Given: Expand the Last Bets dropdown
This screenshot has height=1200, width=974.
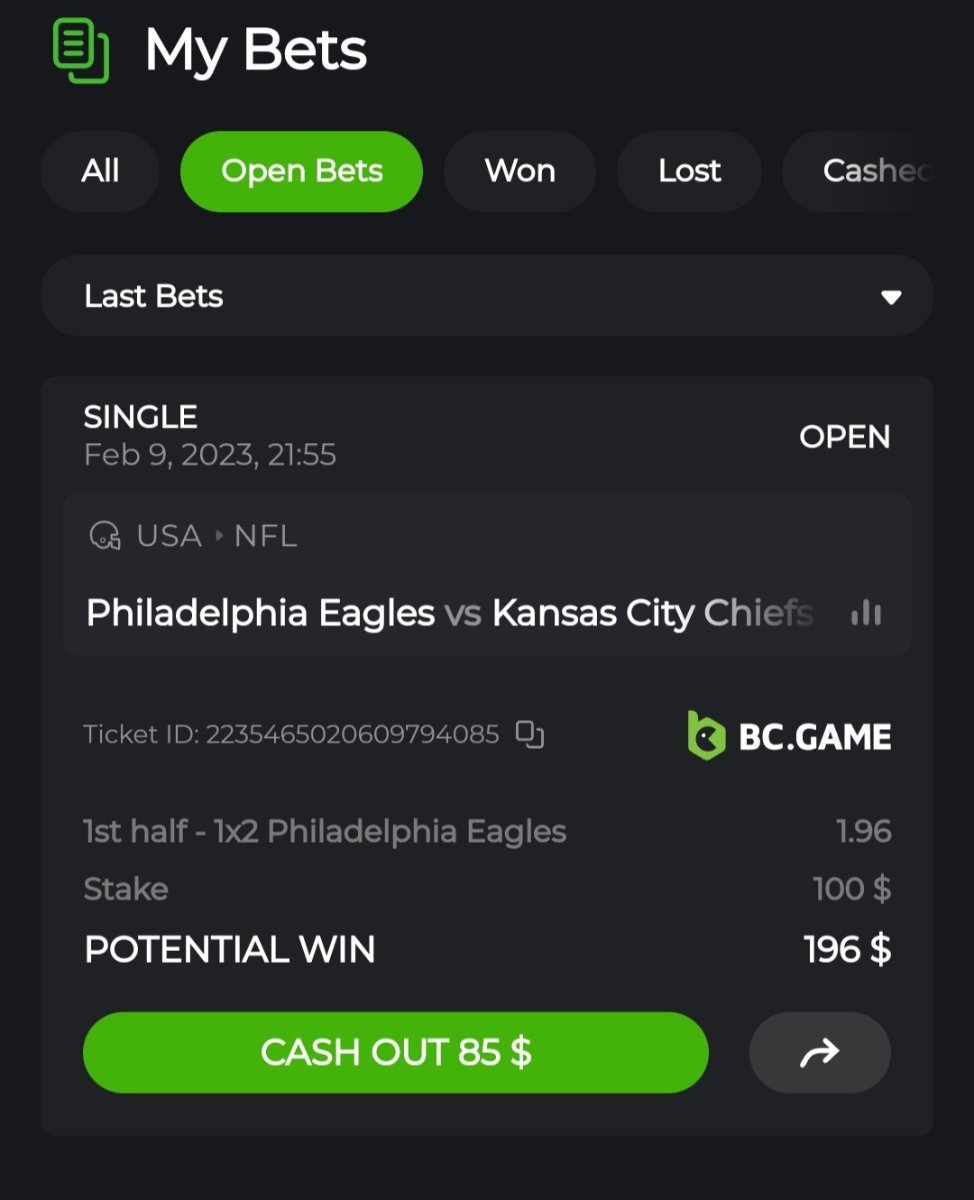Looking at the screenshot, I should [487, 296].
